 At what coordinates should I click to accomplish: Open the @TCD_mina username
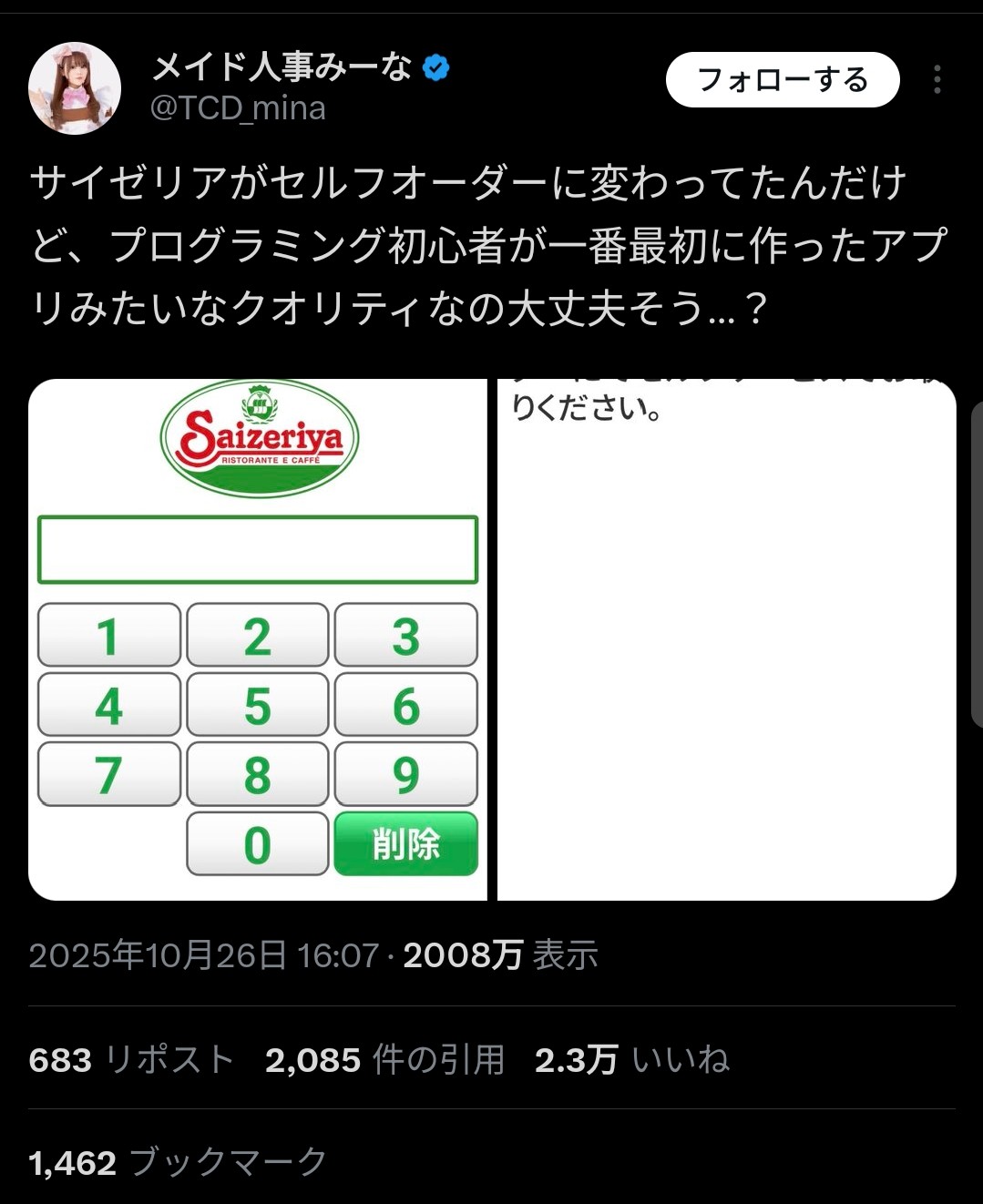238,108
